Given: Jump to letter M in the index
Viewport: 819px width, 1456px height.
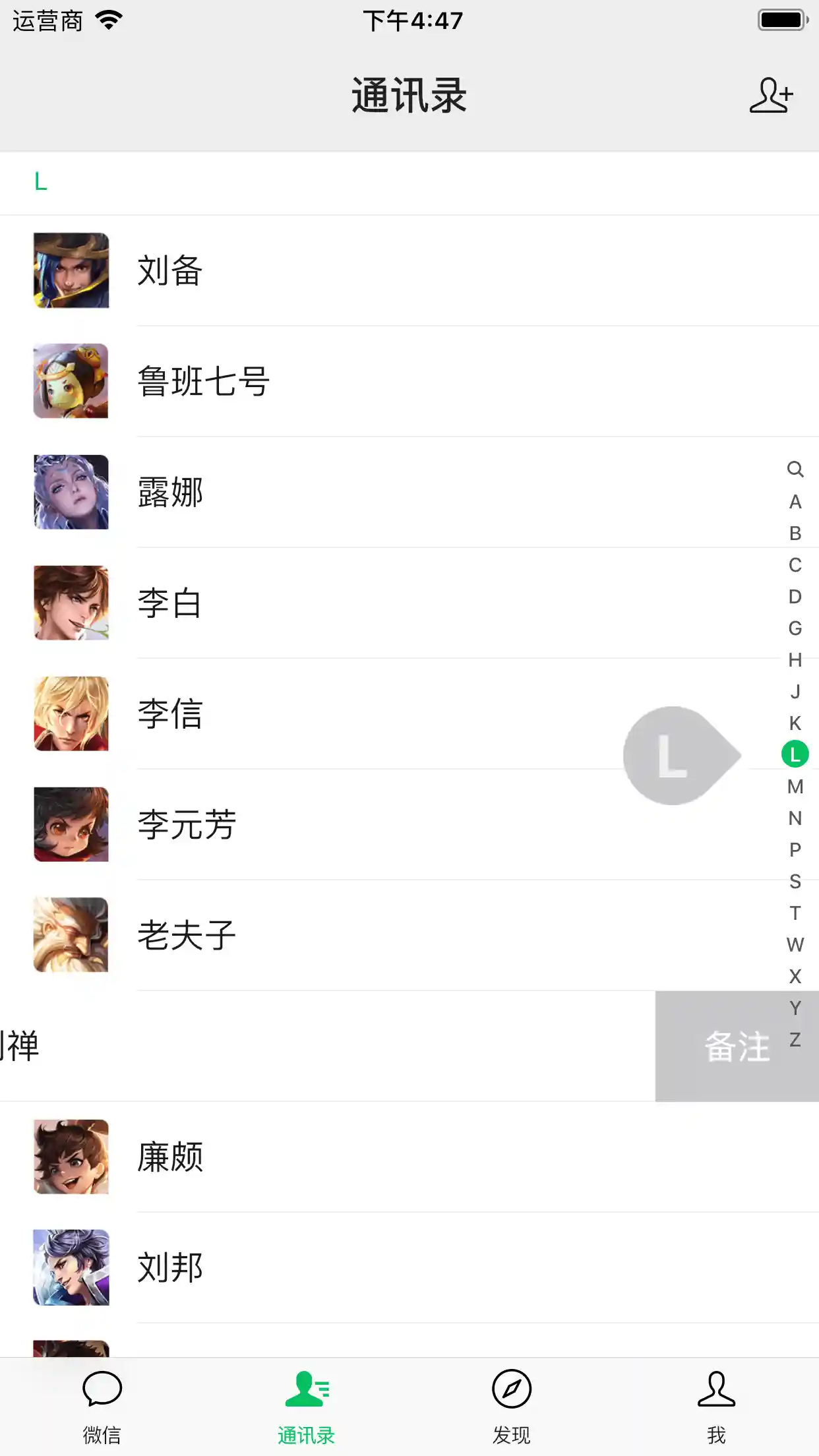Looking at the screenshot, I should point(795,786).
